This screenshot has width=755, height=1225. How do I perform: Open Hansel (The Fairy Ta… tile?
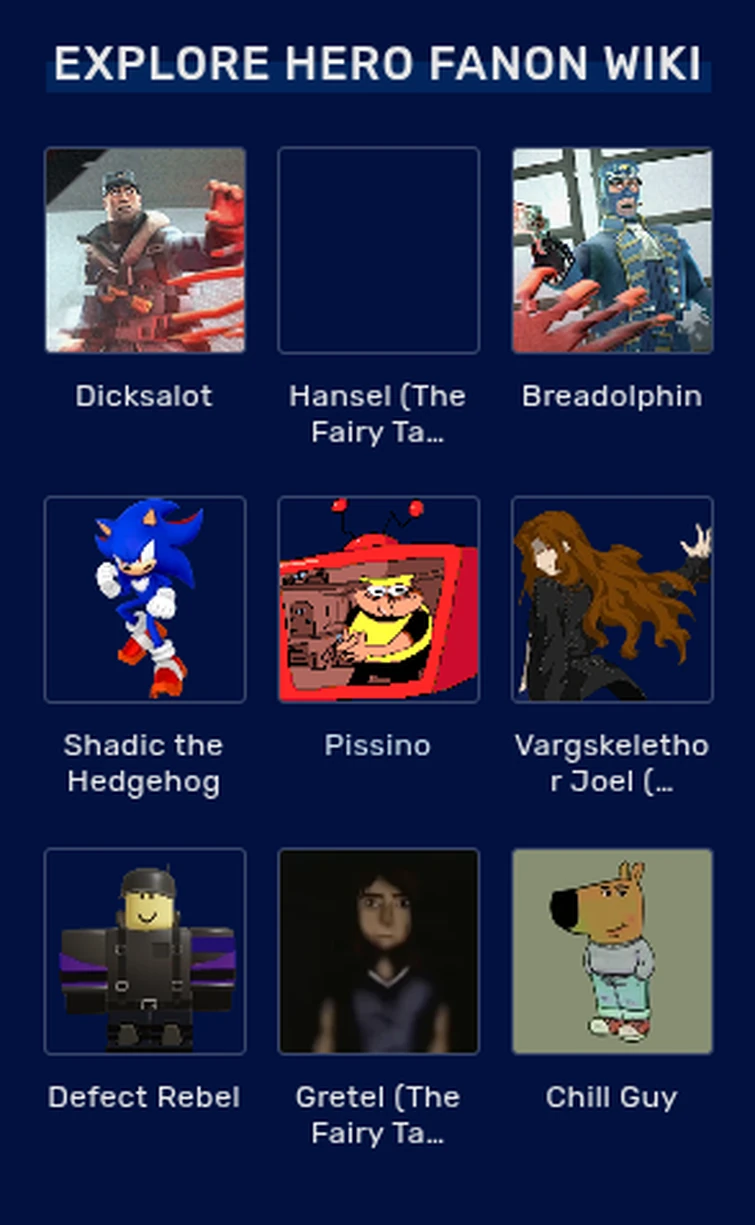pos(378,251)
